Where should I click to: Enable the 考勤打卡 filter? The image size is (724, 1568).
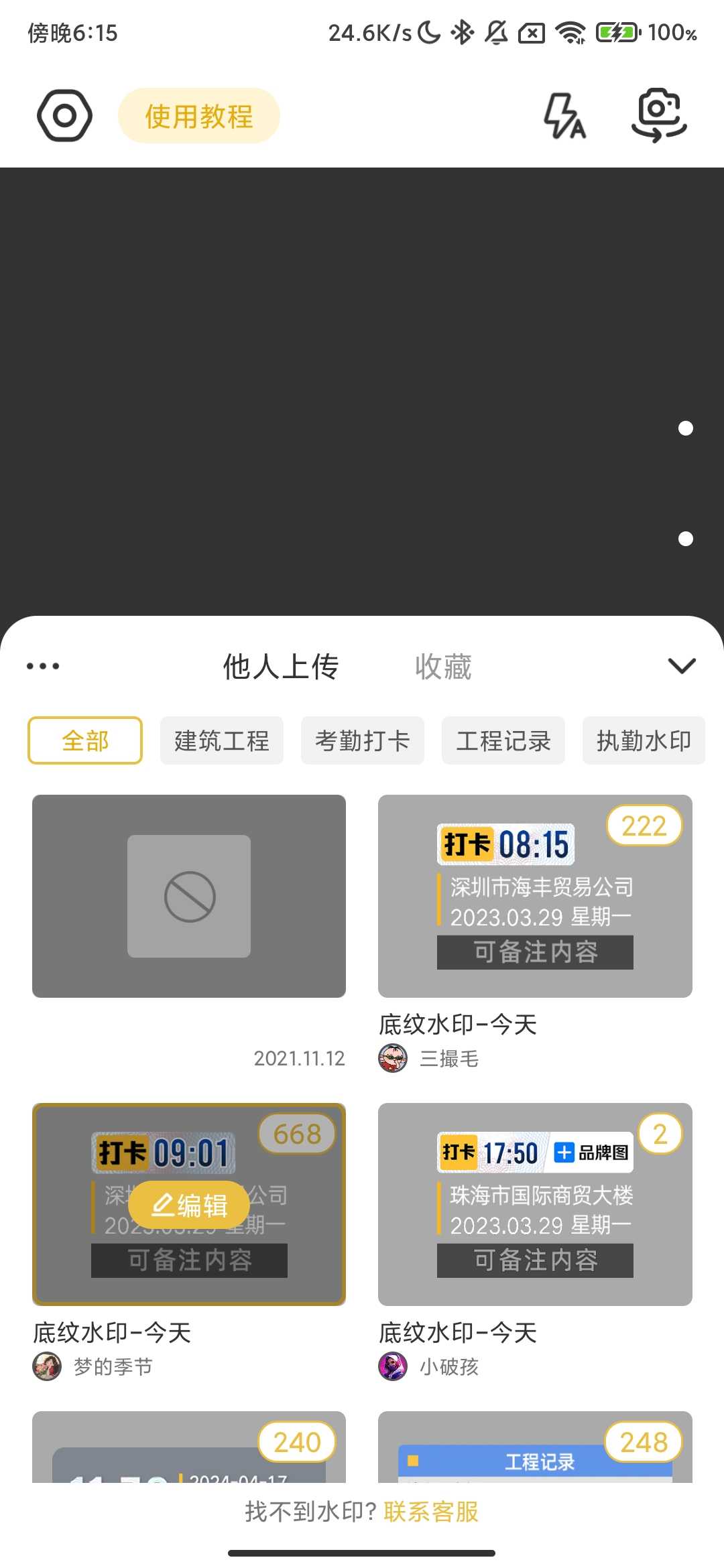(362, 740)
